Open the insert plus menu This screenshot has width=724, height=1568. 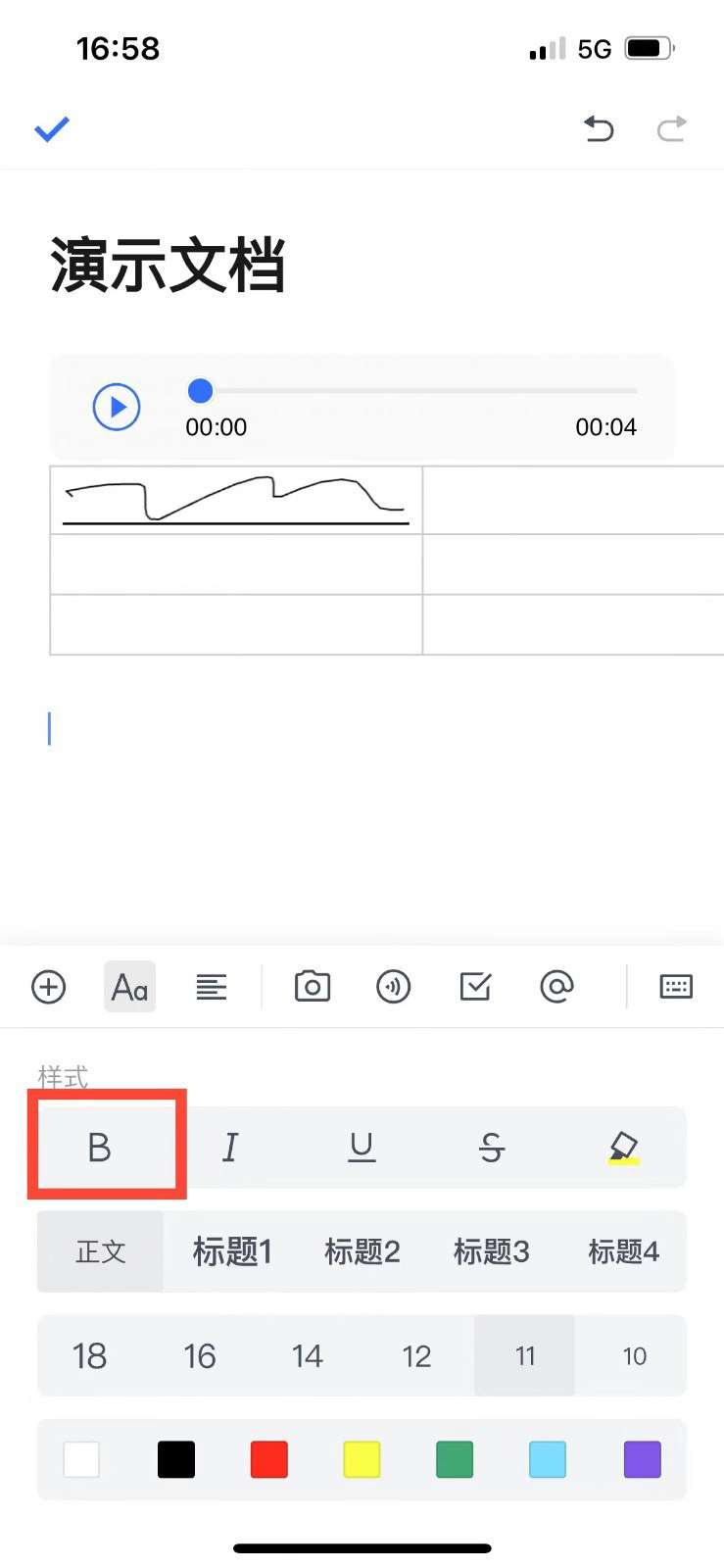point(49,987)
